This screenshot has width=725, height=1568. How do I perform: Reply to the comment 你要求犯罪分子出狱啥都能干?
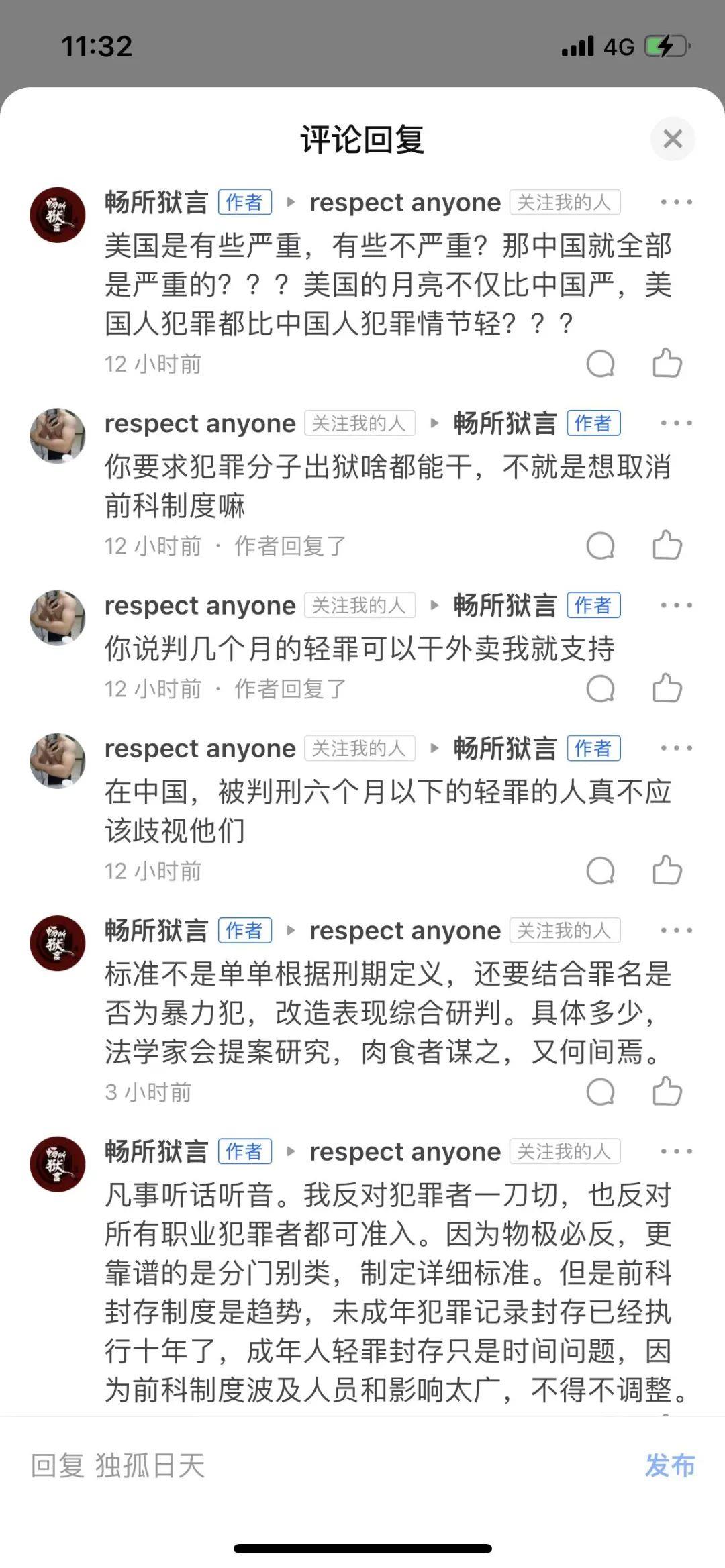600,545
